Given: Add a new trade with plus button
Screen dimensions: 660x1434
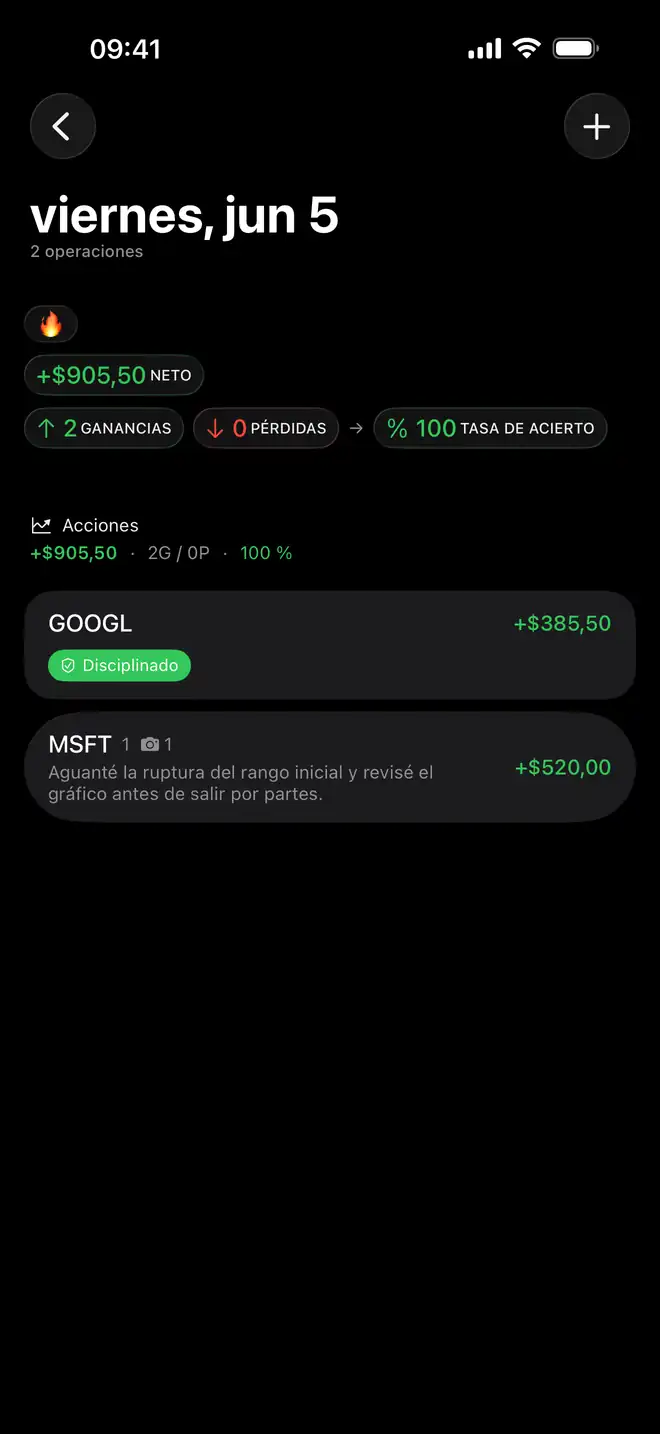Looking at the screenshot, I should [x=597, y=127].
